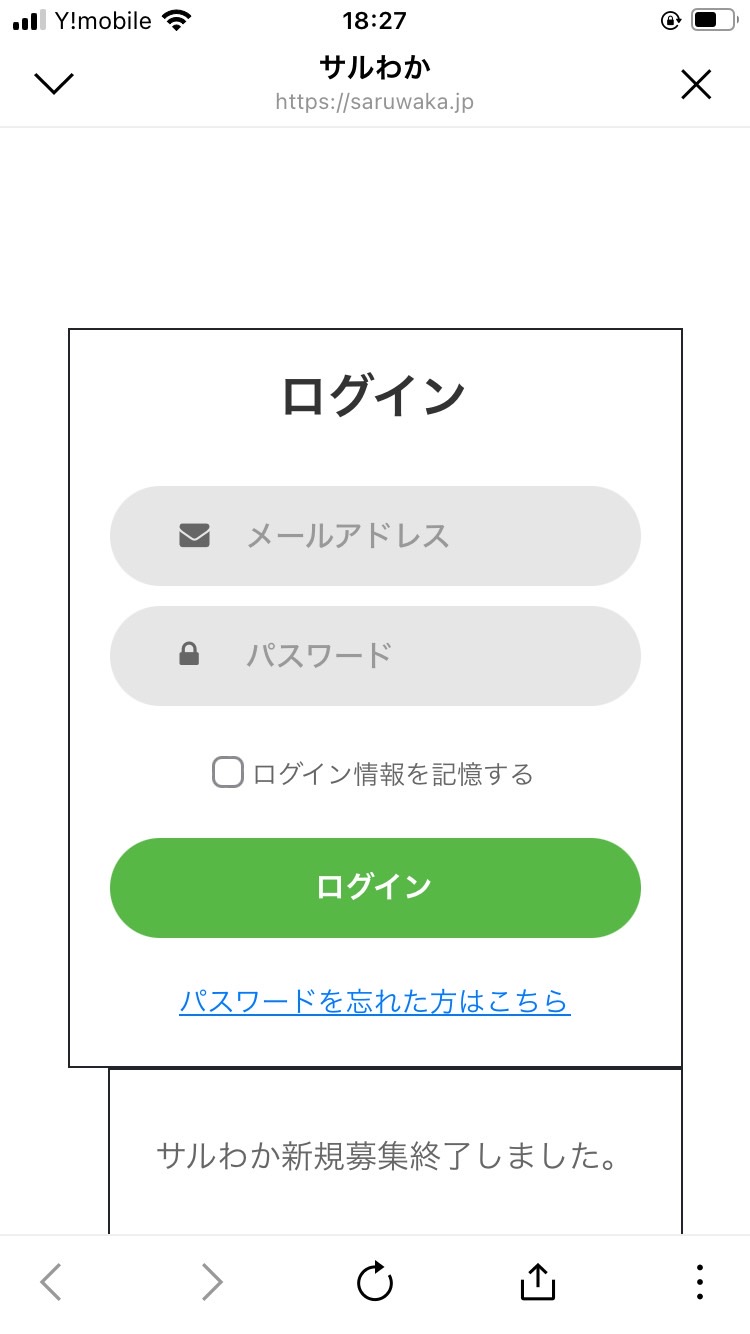Reload the page

(x=375, y=1281)
